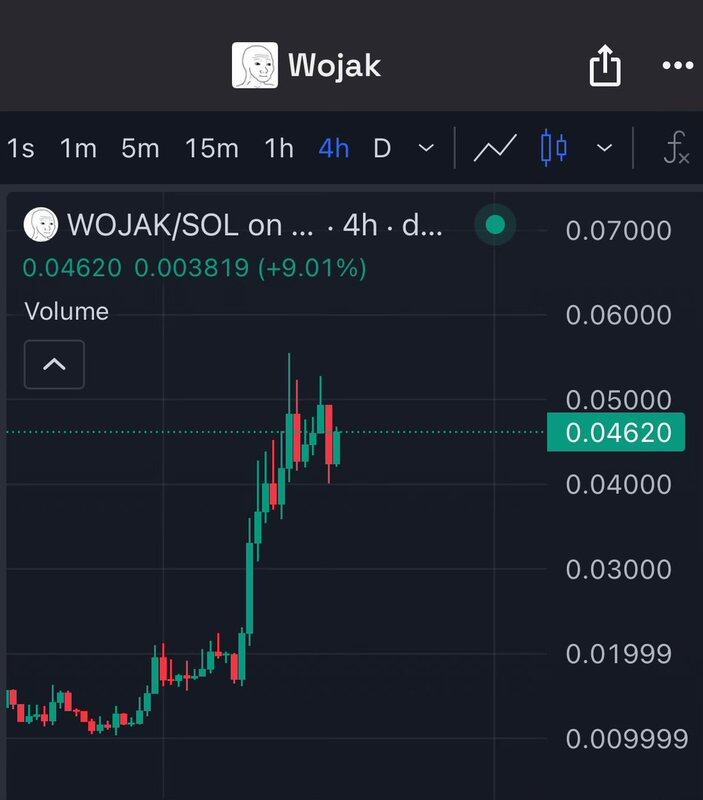Switch to the daily D timeframe
The width and height of the screenshot is (703, 800).
pos(382,149)
